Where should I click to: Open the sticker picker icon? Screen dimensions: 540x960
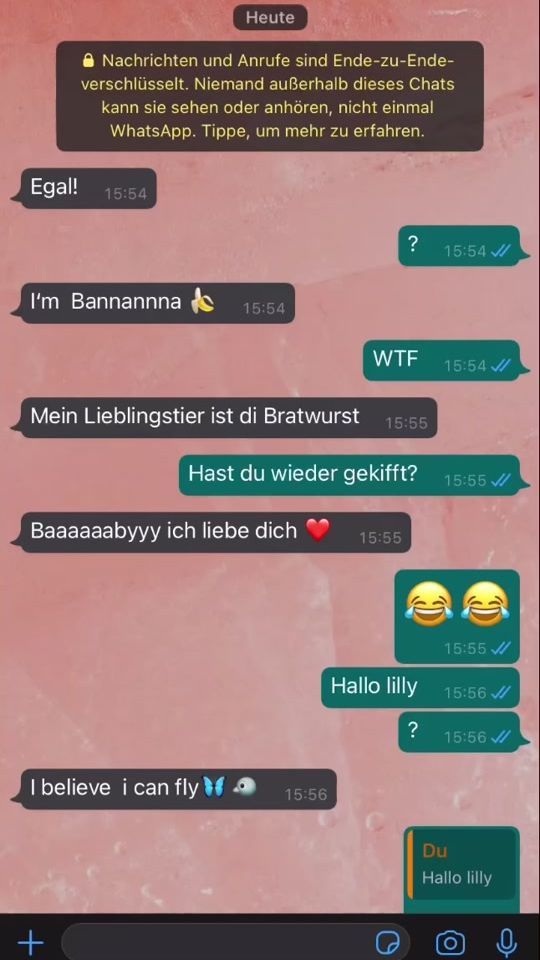[x=388, y=942]
